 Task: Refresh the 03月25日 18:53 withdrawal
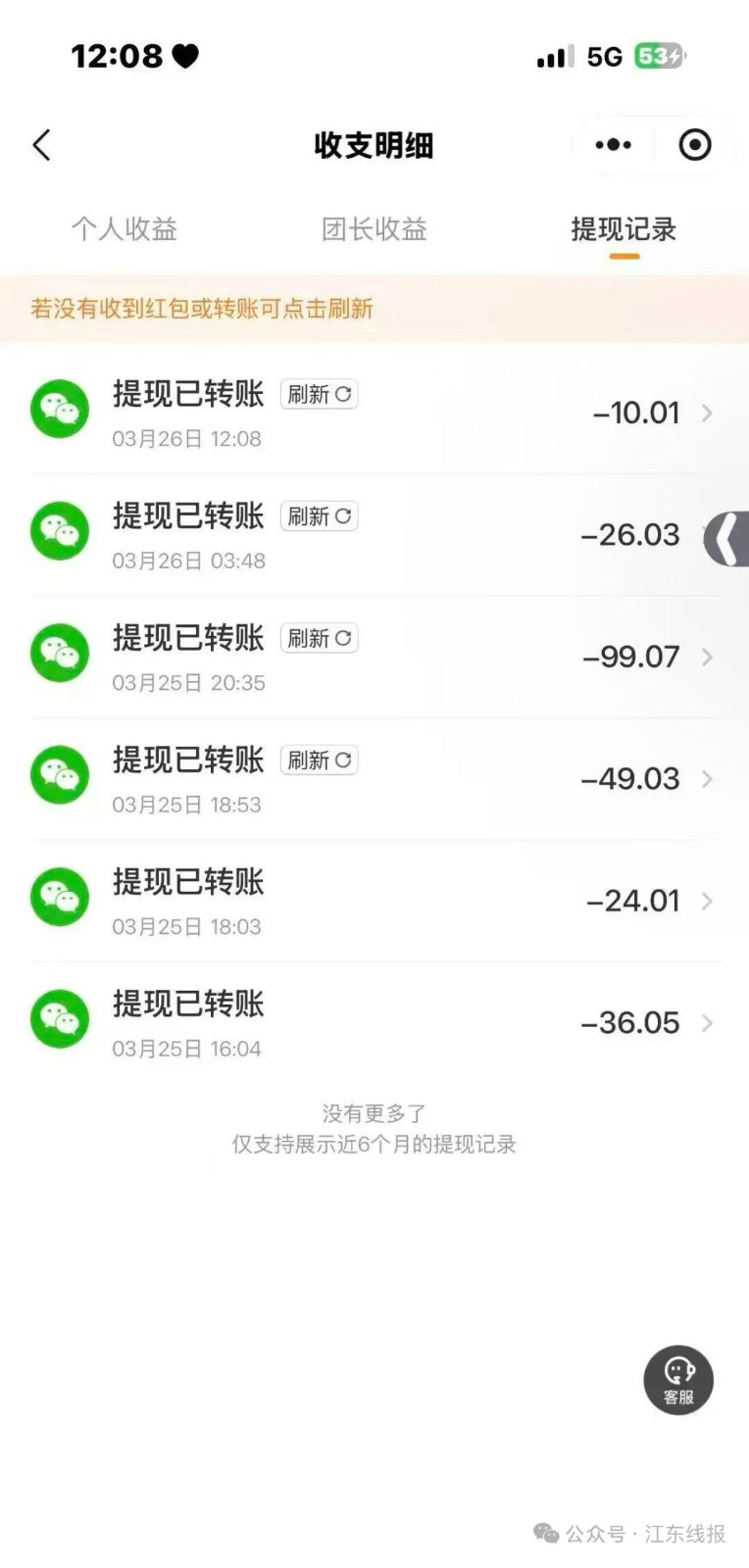[320, 760]
